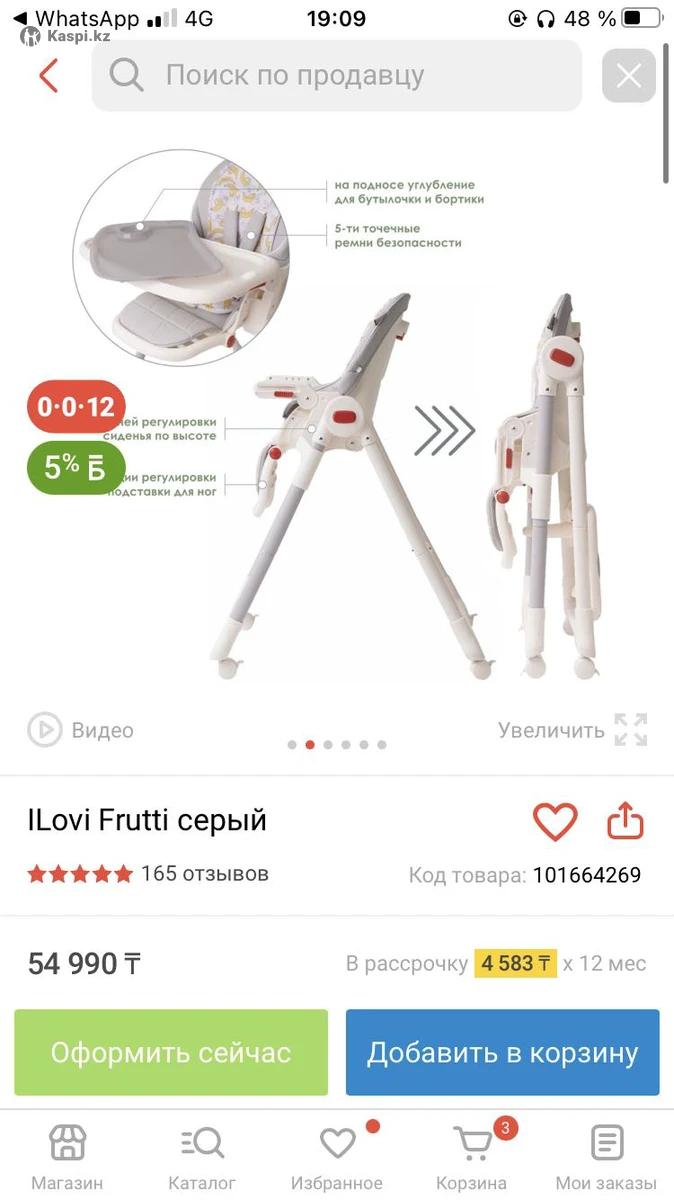Screen dimensions: 674x1200
Task: Open the product image gallery
Action: pyautogui.click(x=337, y=420)
